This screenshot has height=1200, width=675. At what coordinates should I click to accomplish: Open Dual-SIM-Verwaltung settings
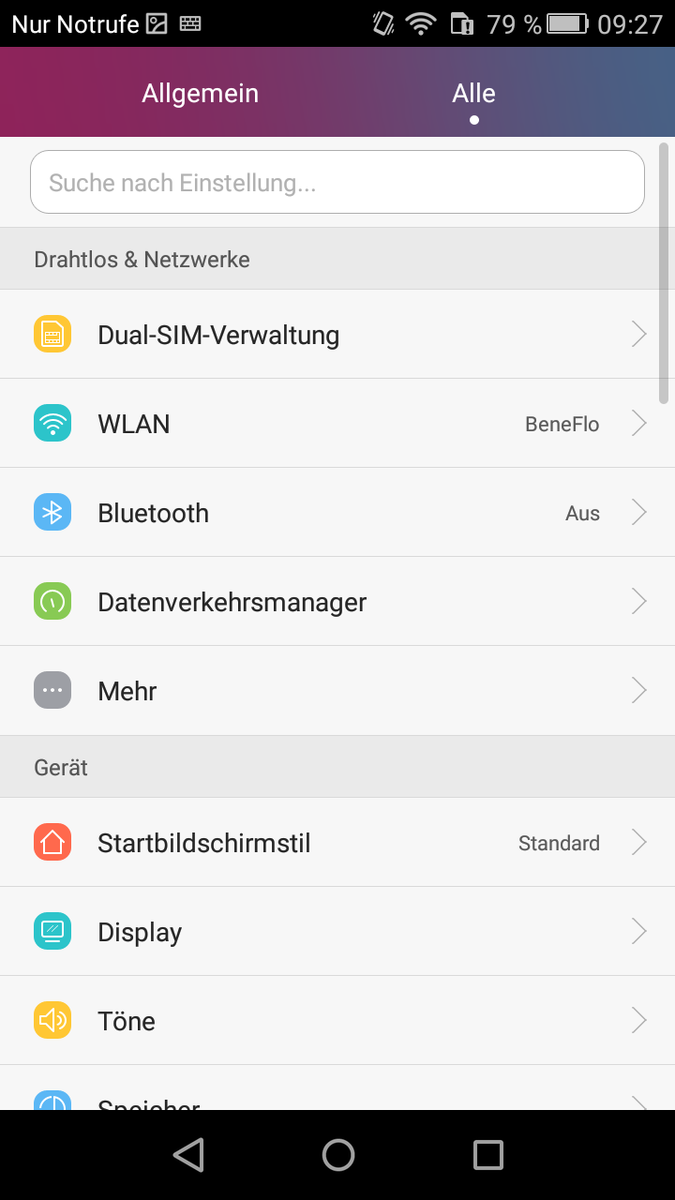(x=337, y=334)
